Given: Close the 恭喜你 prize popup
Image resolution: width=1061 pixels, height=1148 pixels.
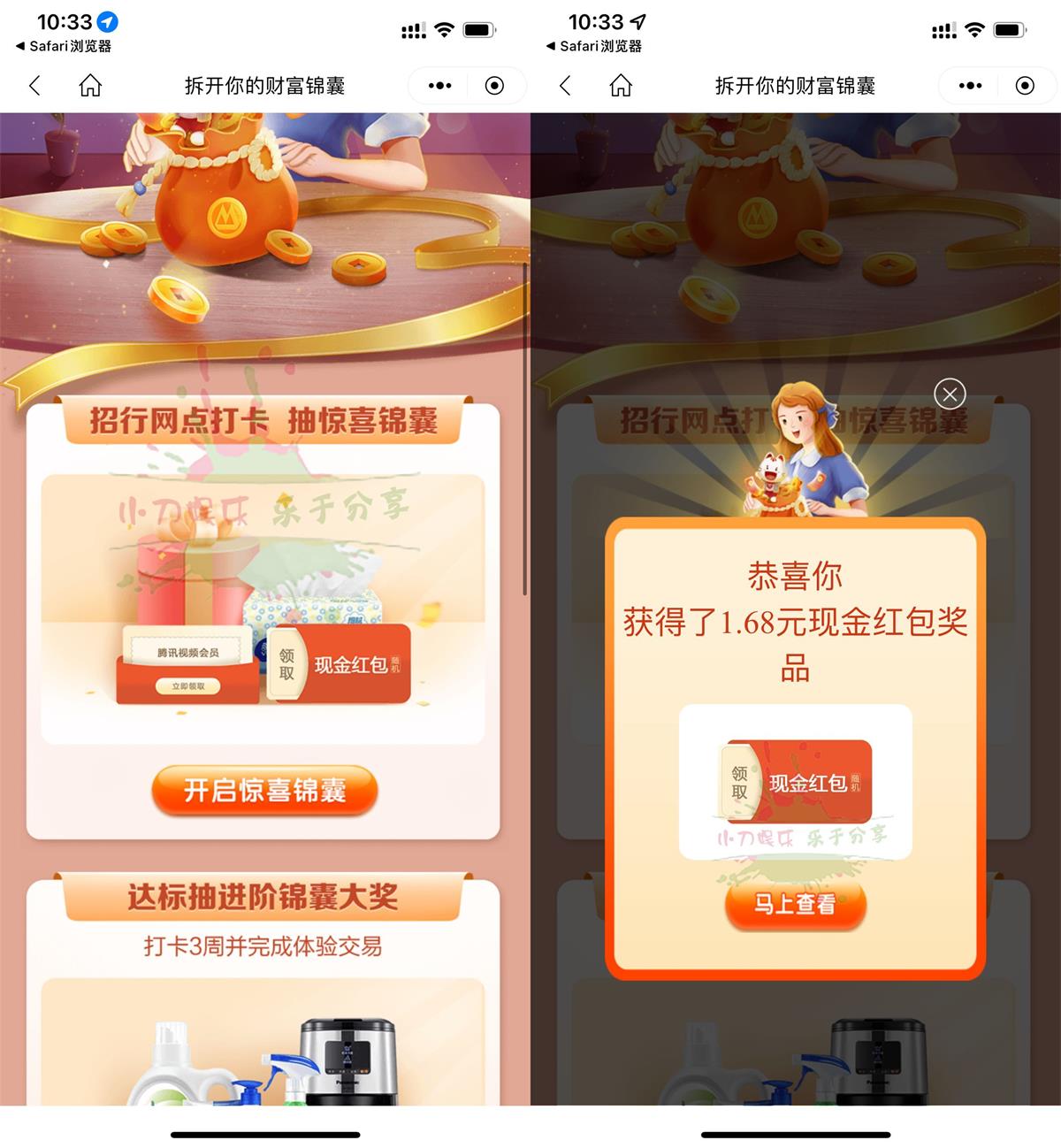Looking at the screenshot, I should pyautogui.click(x=950, y=394).
